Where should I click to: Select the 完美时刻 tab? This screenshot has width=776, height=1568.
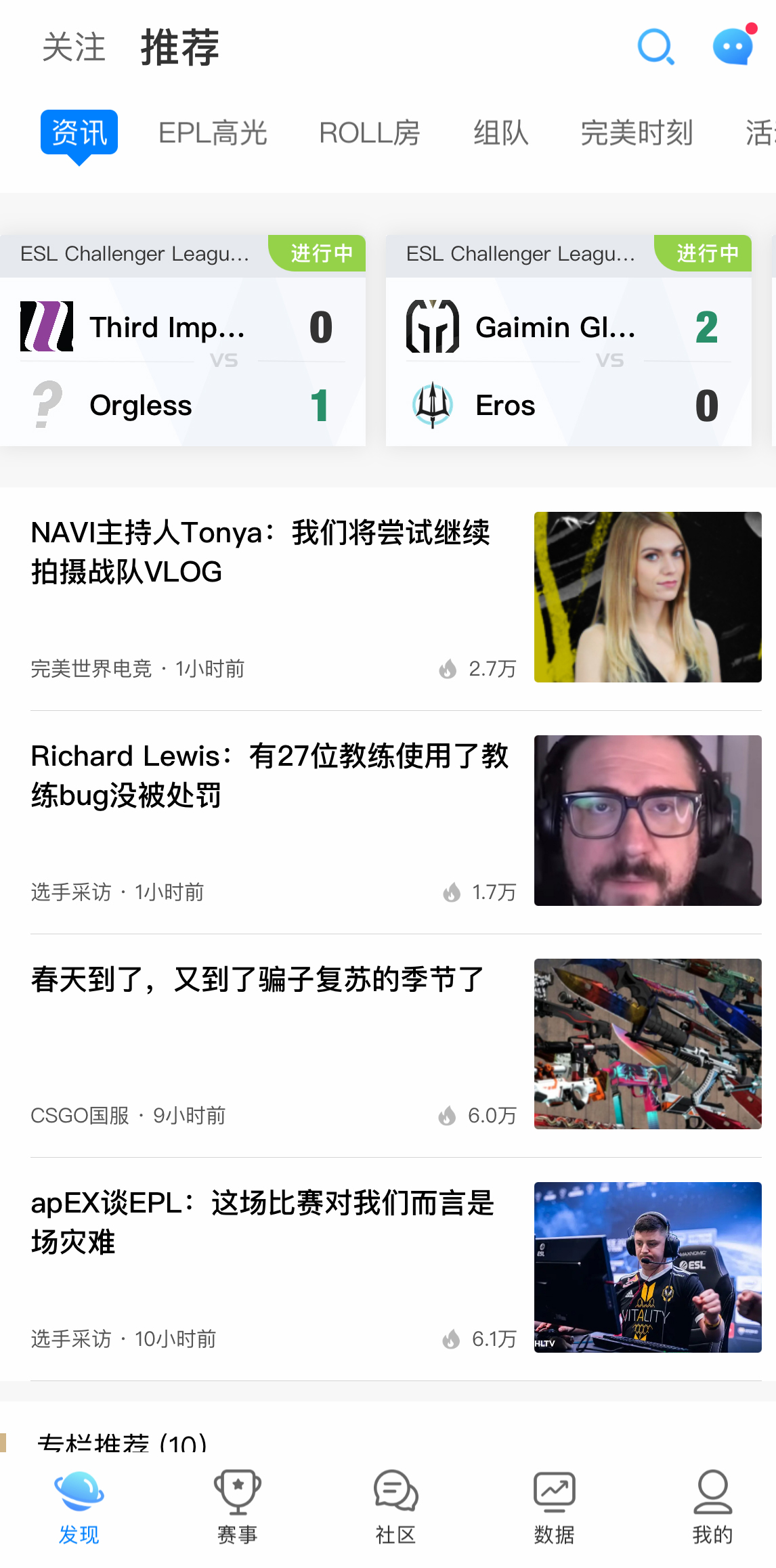[x=637, y=133]
